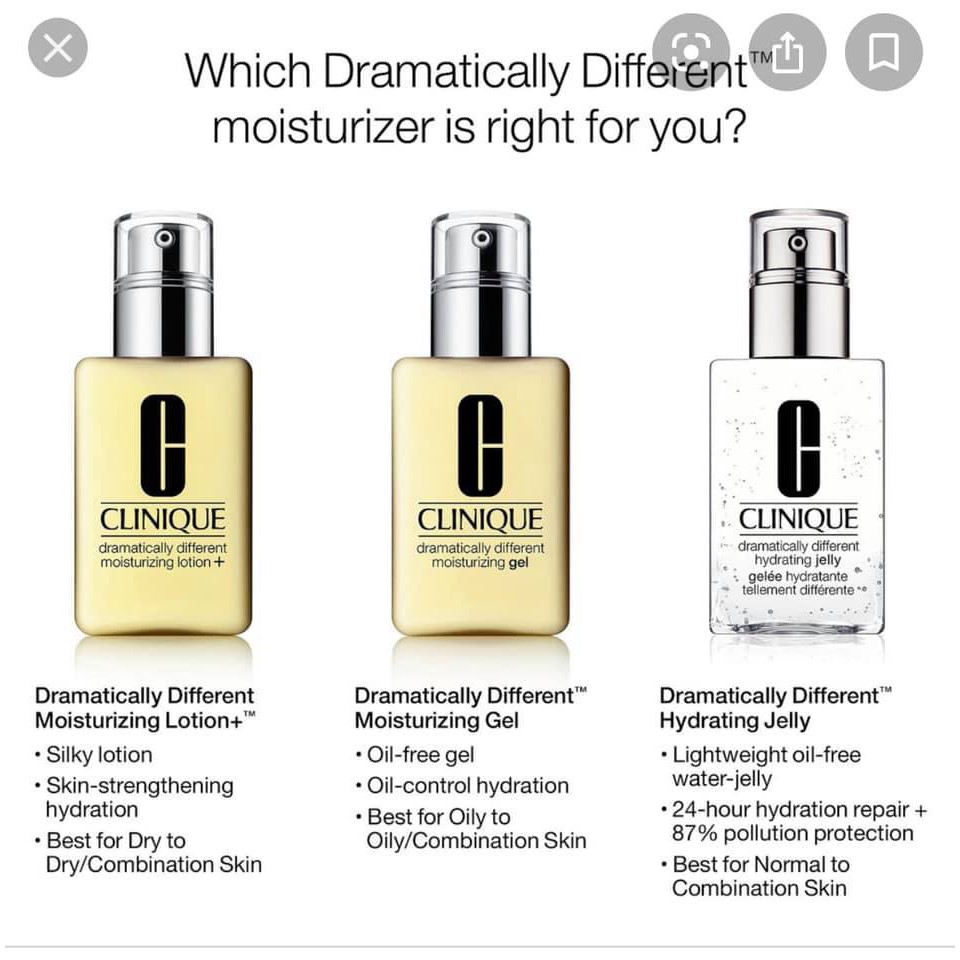
Task: Bookmark this image
Action: pyautogui.click(x=883, y=52)
